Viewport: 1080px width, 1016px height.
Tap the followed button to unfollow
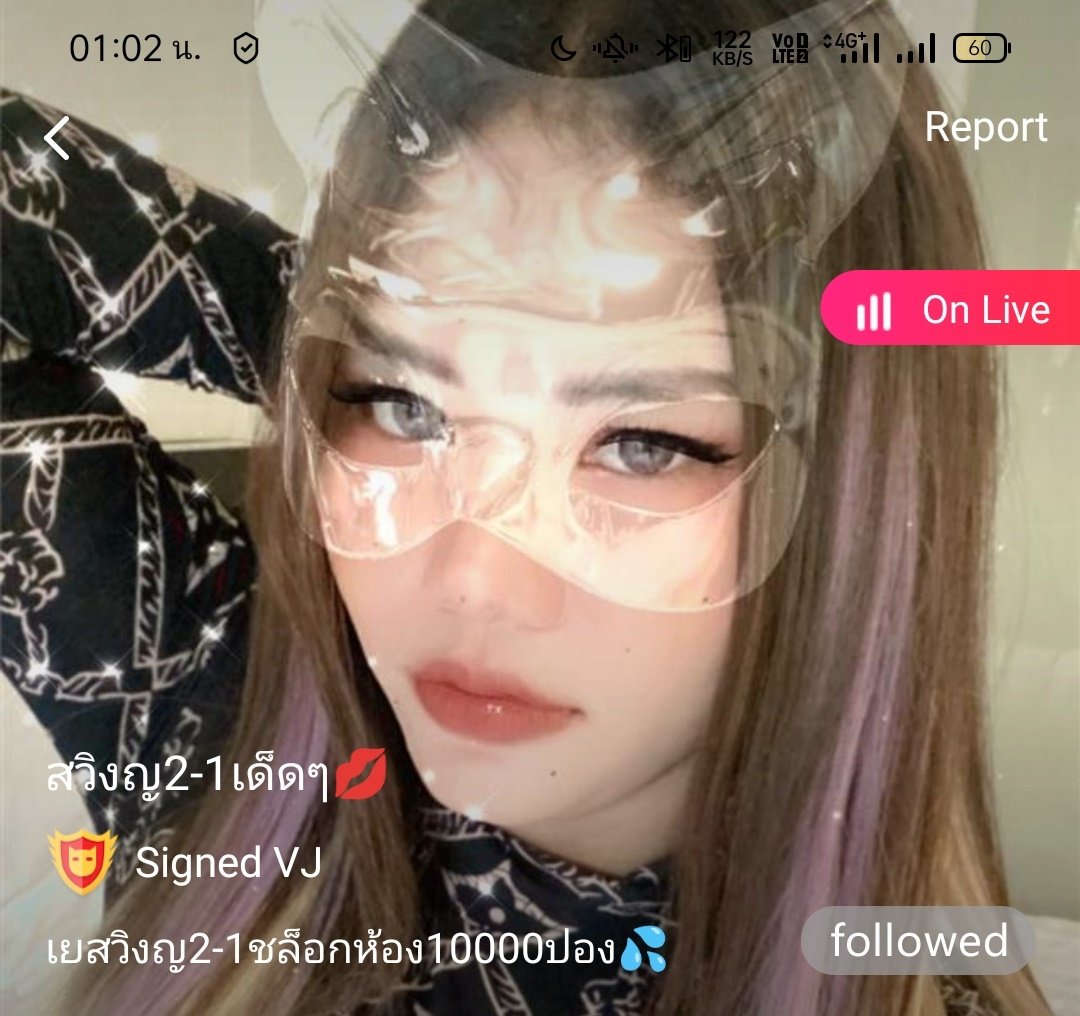pos(918,941)
